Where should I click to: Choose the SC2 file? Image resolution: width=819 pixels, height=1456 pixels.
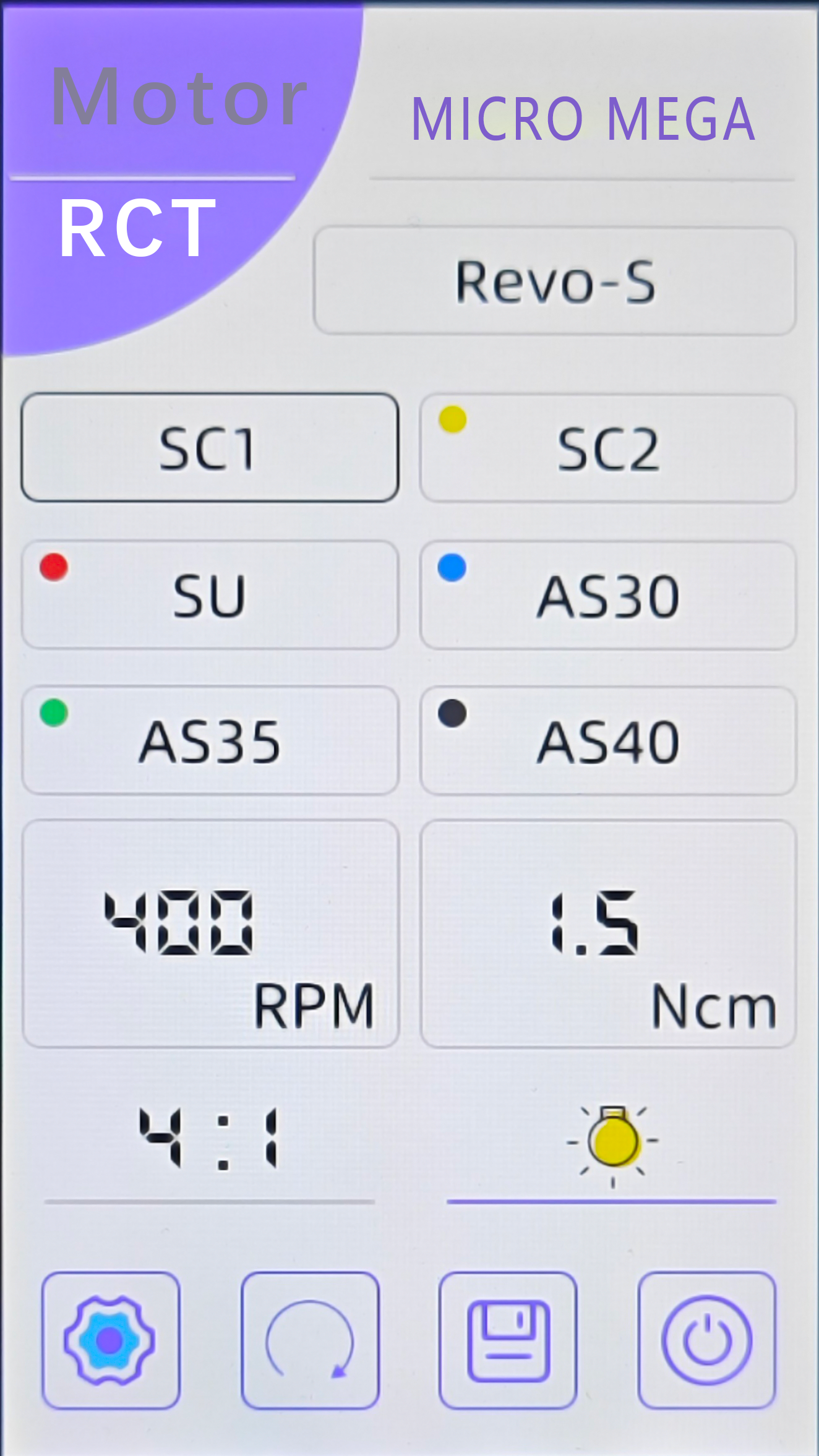608,448
